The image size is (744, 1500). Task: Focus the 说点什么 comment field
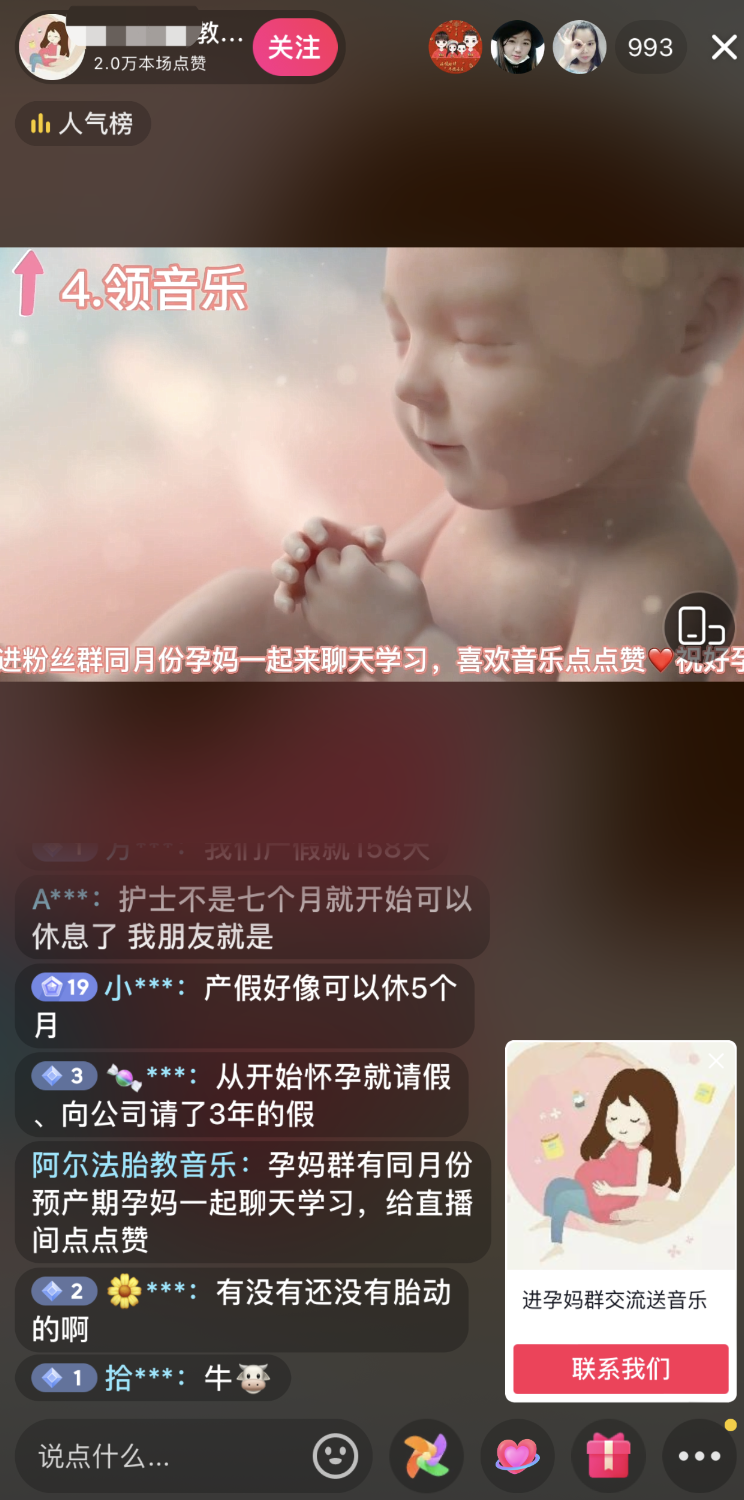[x=160, y=1456]
